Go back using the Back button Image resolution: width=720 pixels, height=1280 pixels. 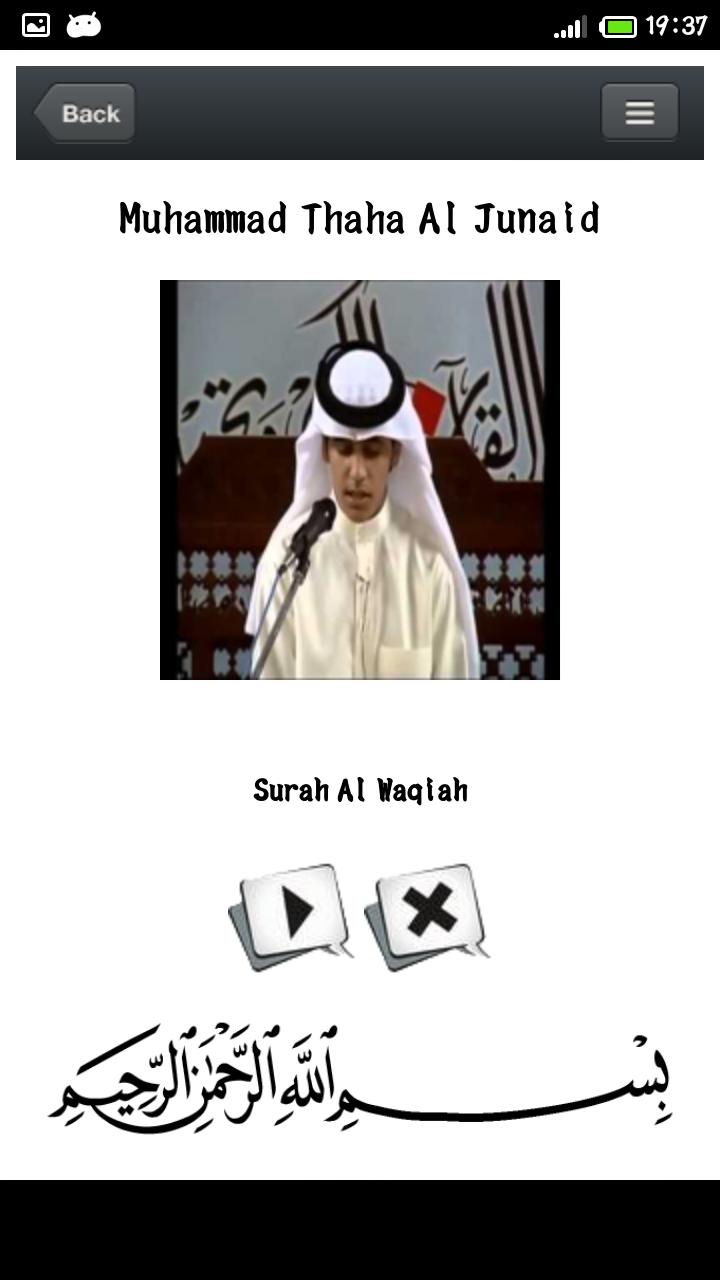85,113
